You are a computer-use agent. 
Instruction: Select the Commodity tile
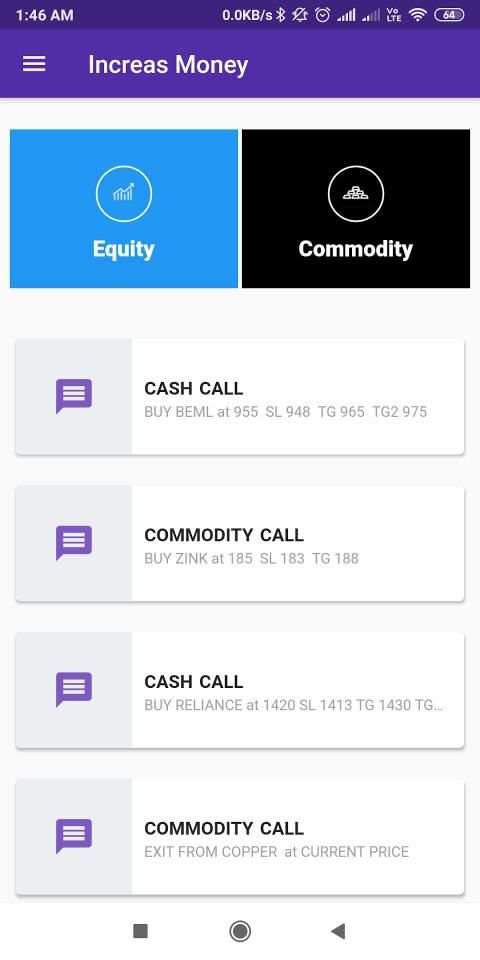(x=356, y=208)
